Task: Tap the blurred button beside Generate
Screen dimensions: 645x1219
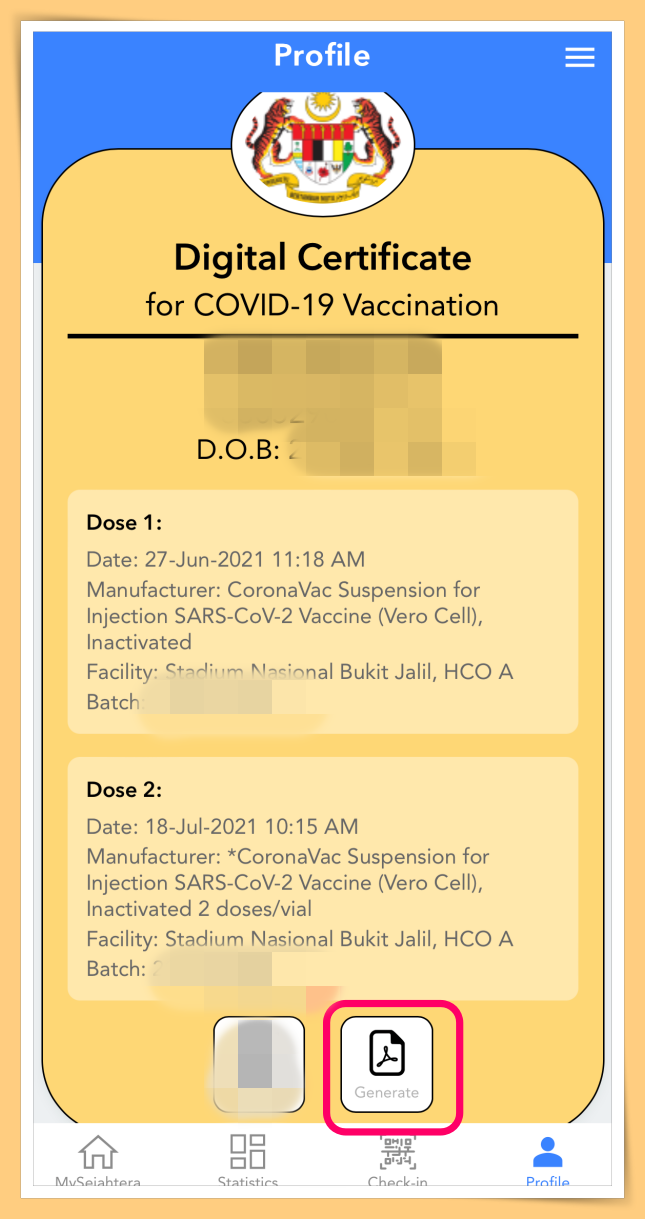Action: coord(259,1064)
